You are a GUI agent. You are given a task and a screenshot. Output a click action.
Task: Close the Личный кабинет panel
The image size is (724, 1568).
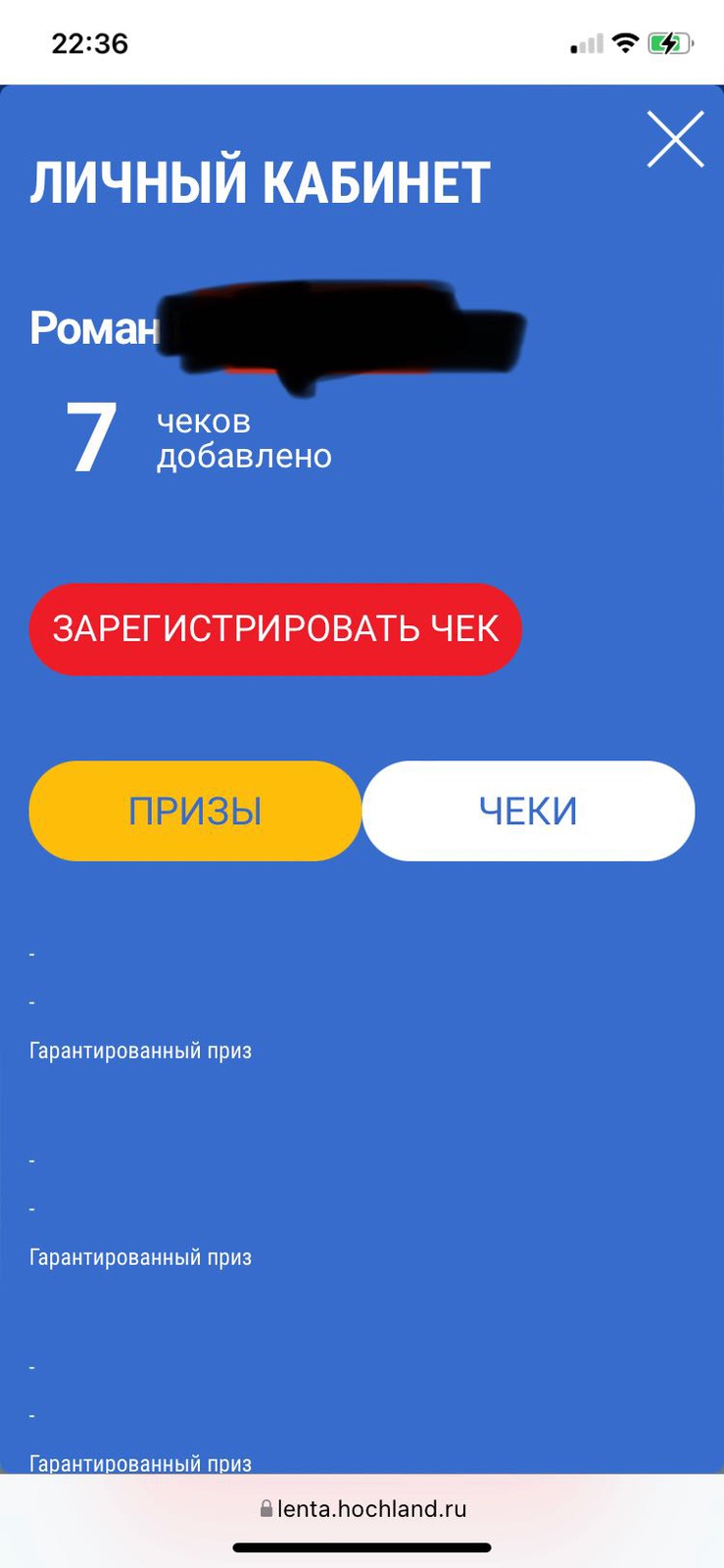tap(675, 139)
